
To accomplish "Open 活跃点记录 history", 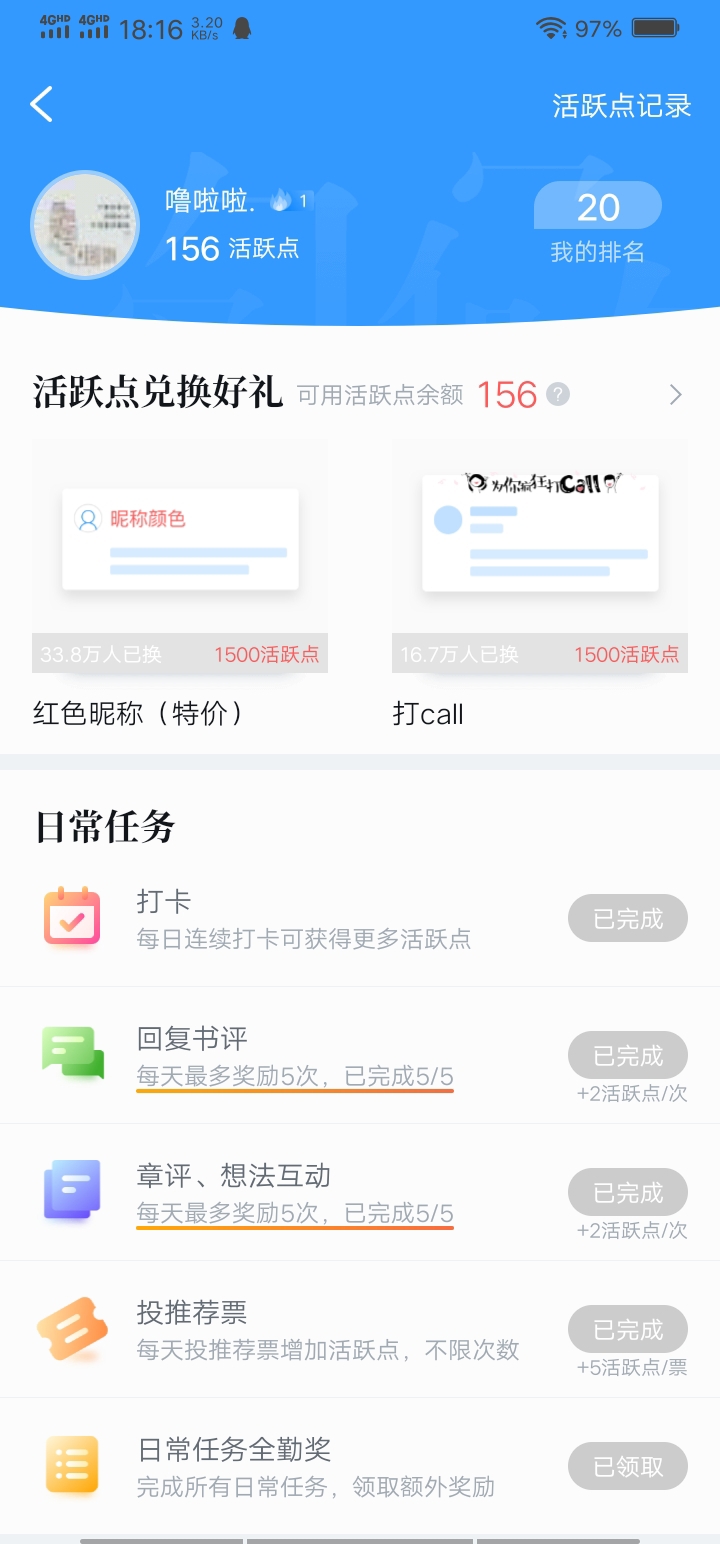I will click(621, 106).
